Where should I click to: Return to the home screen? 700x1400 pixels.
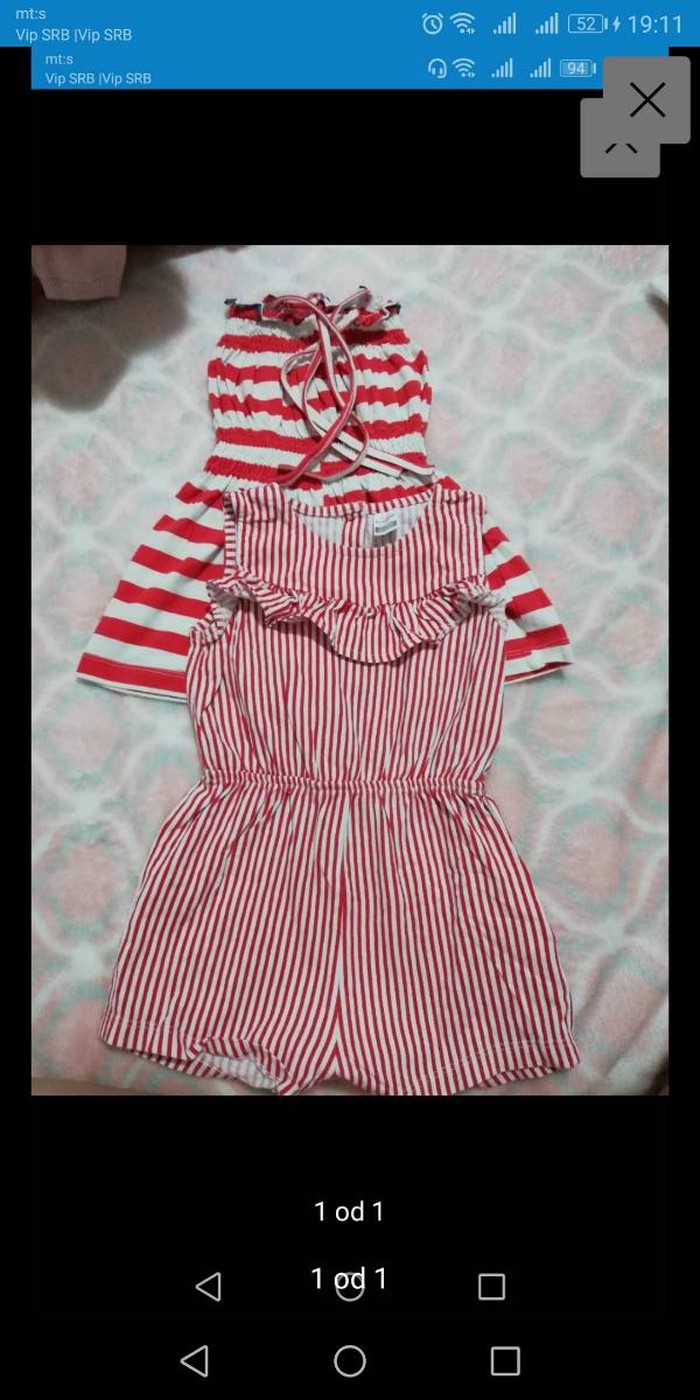[350, 1360]
